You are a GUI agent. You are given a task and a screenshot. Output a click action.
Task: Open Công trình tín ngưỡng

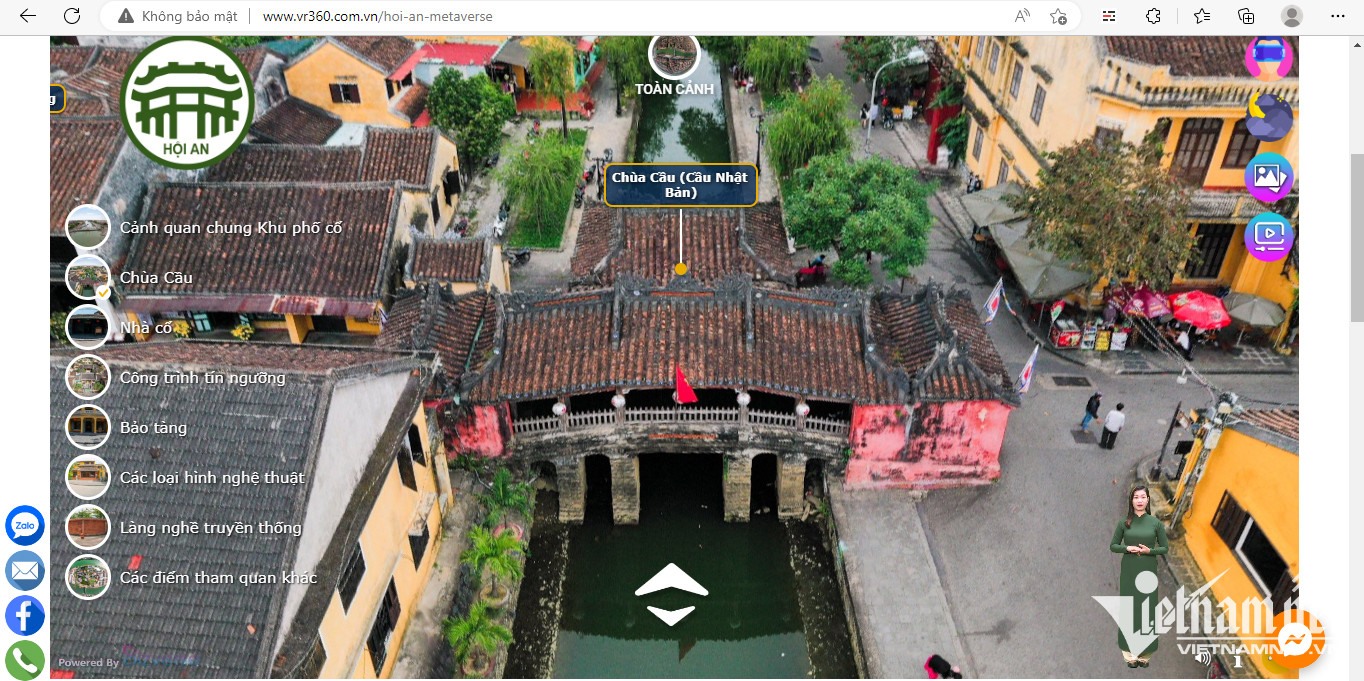point(202,378)
